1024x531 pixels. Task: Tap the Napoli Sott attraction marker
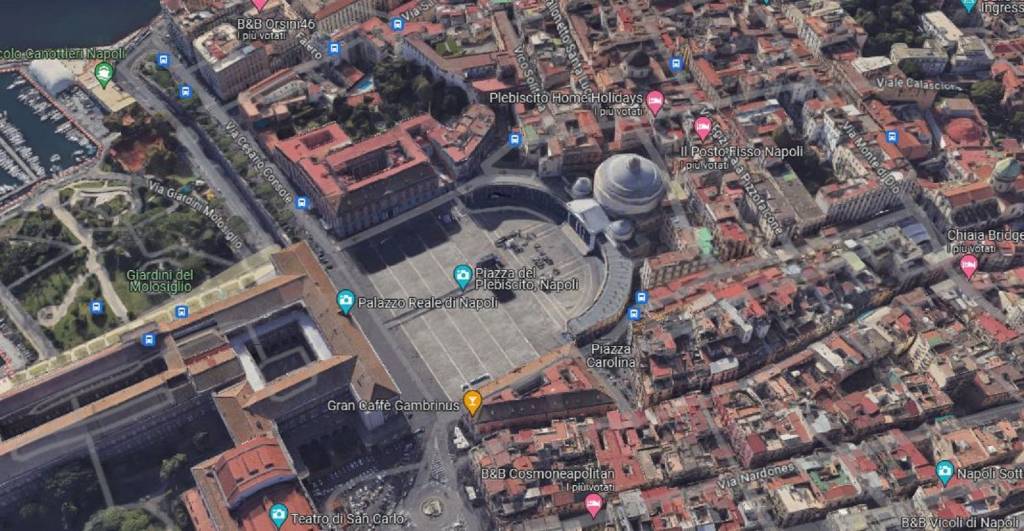click(944, 470)
